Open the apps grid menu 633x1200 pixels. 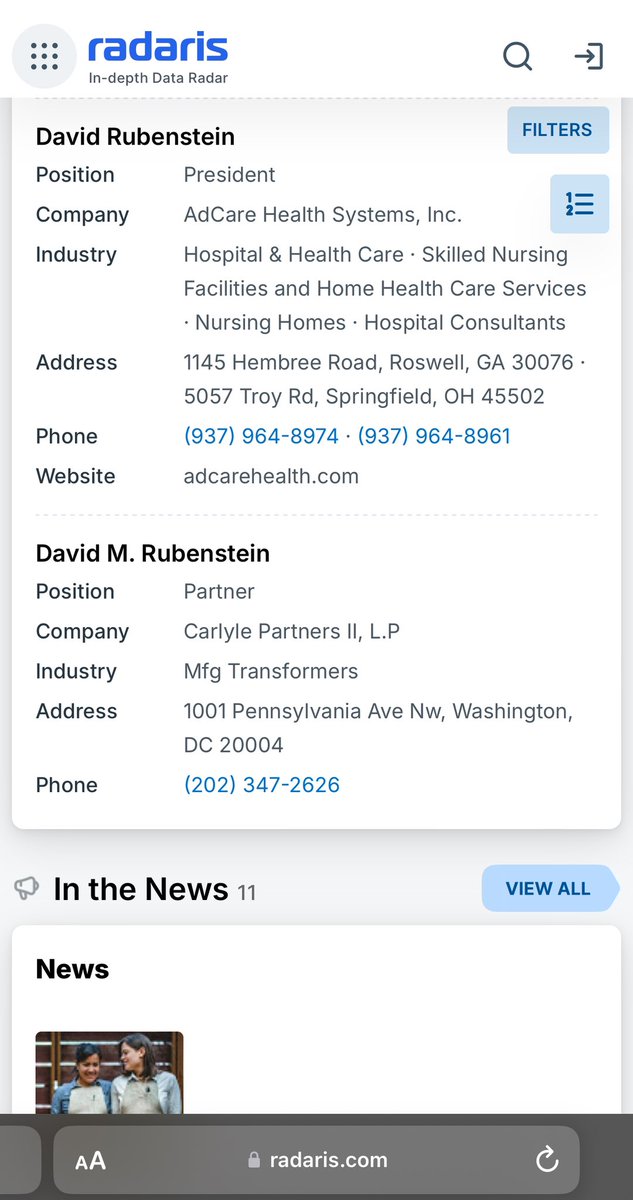coord(44,56)
